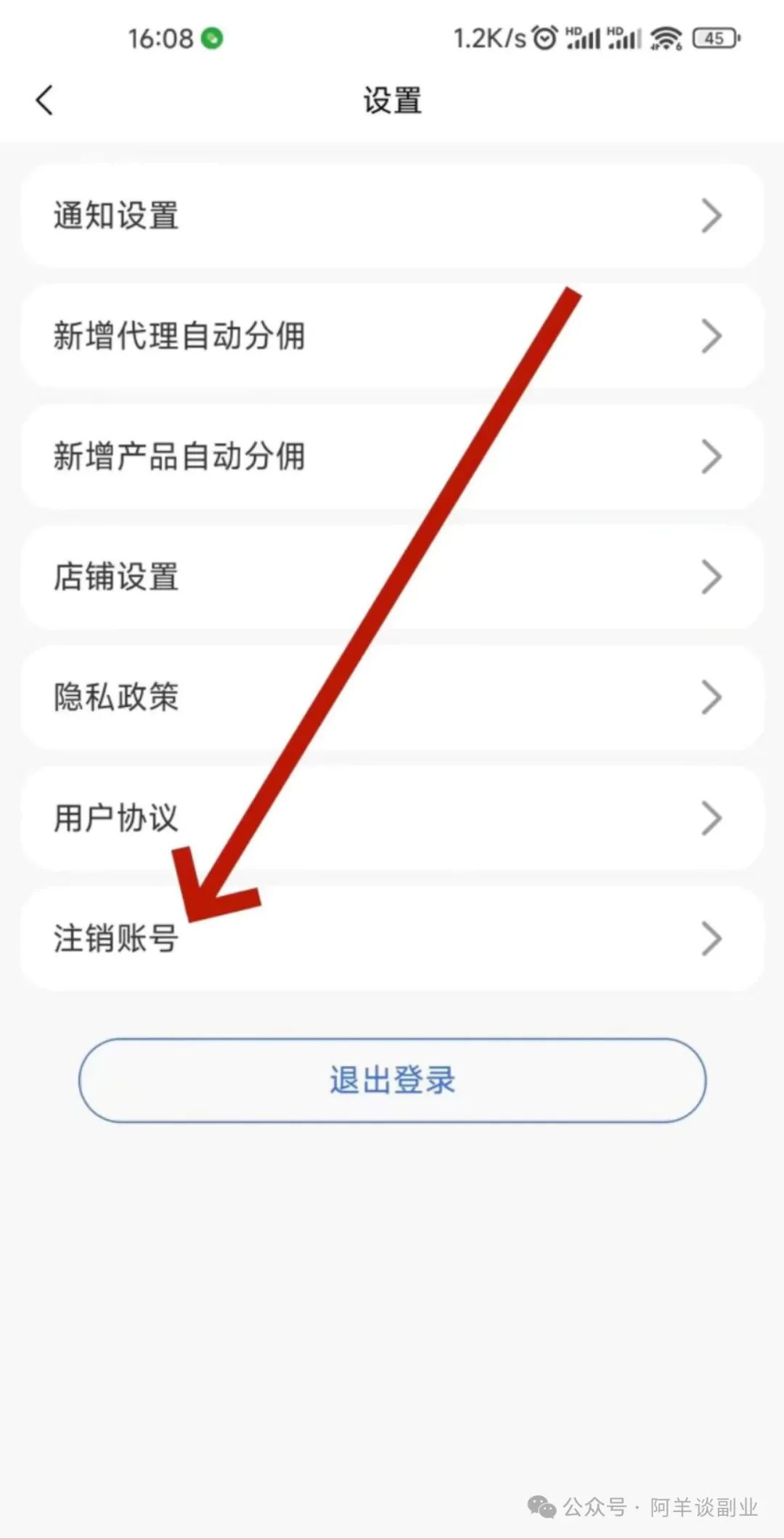Open 通知设置
This screenshot has height=1539, width=784.
click(x=392, y=216)
